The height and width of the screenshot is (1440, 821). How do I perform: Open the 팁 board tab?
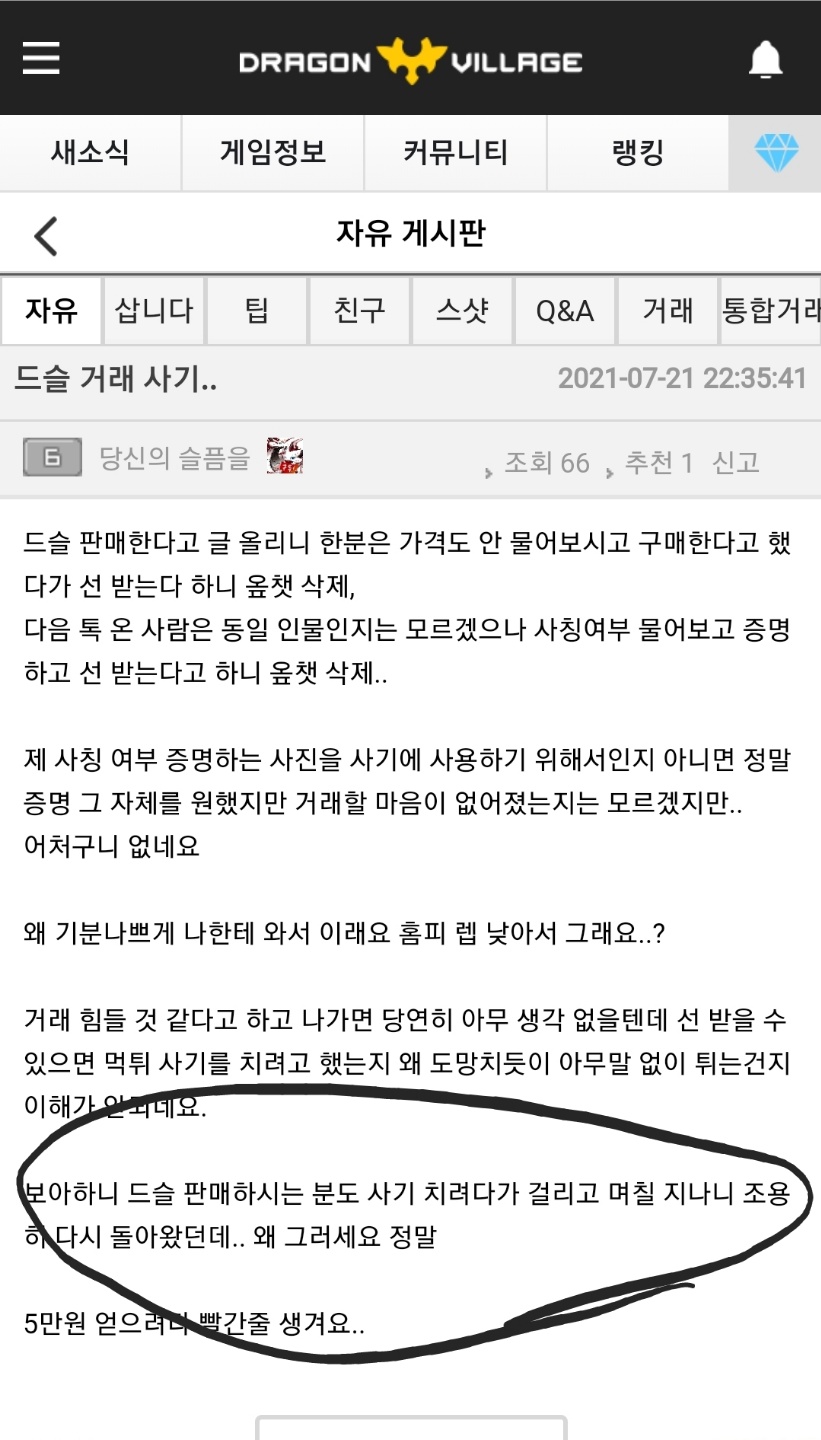(257, 311)
